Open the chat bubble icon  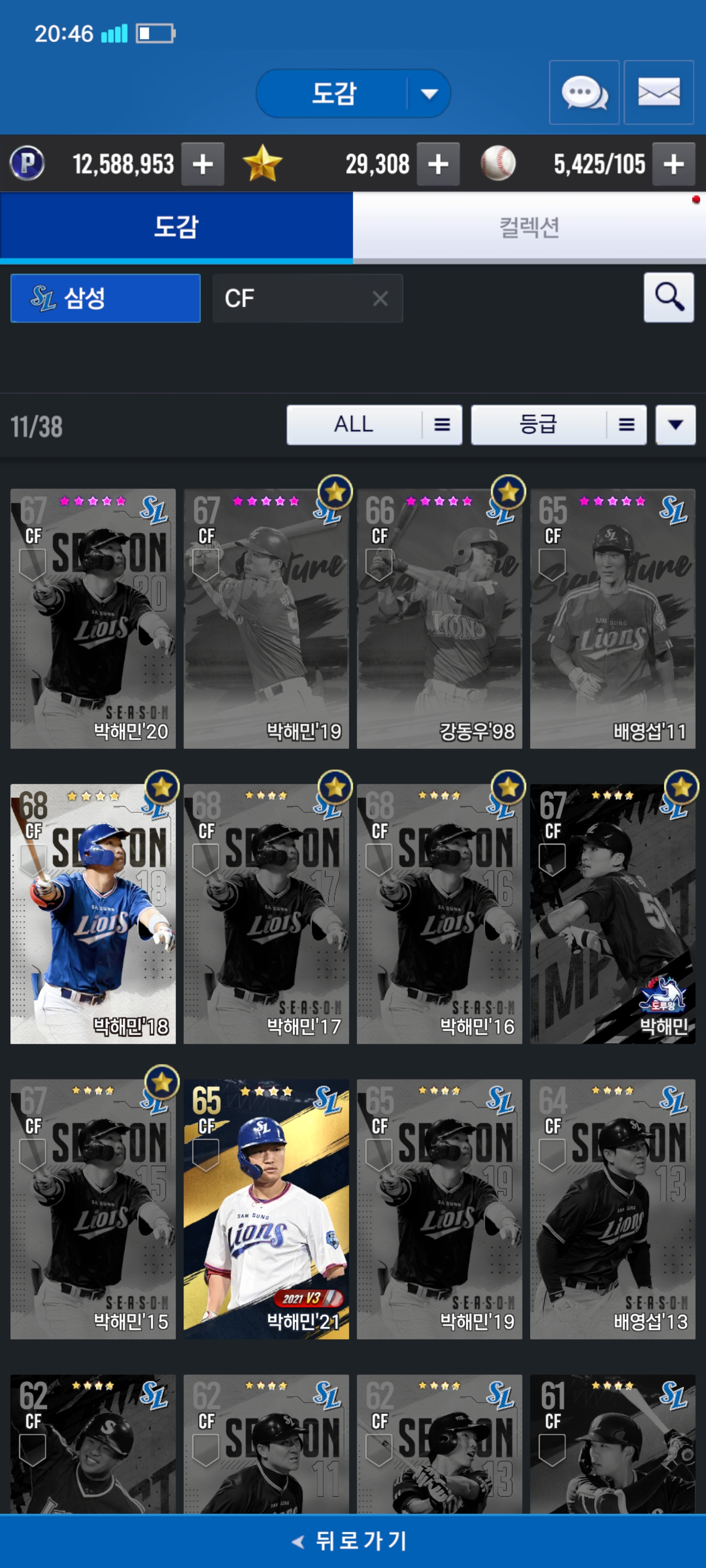click(x=583, y=93)
